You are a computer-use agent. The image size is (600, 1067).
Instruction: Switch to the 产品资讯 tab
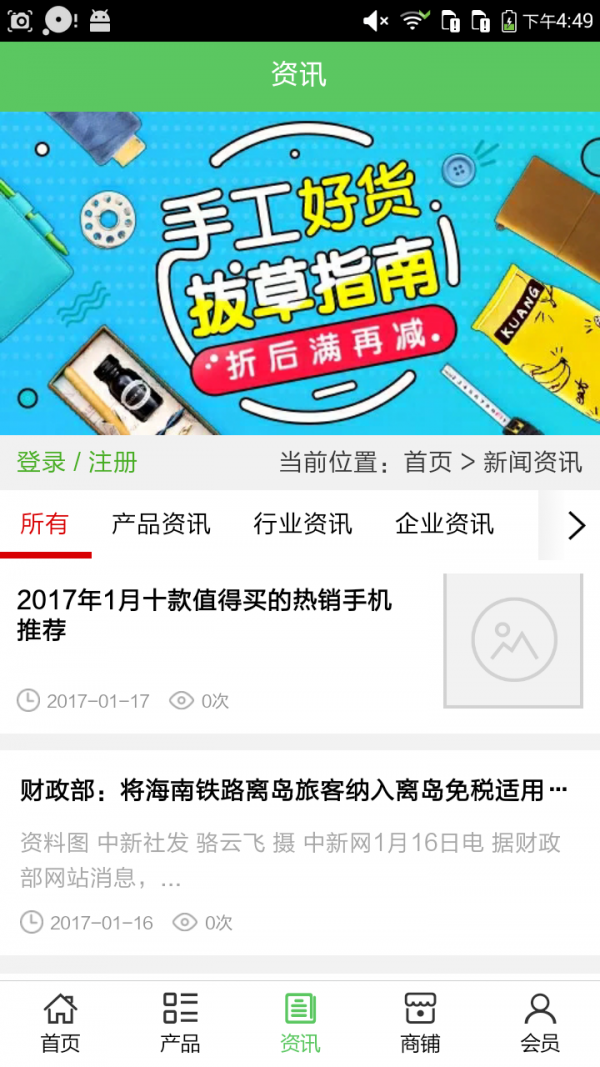[161, 523]
